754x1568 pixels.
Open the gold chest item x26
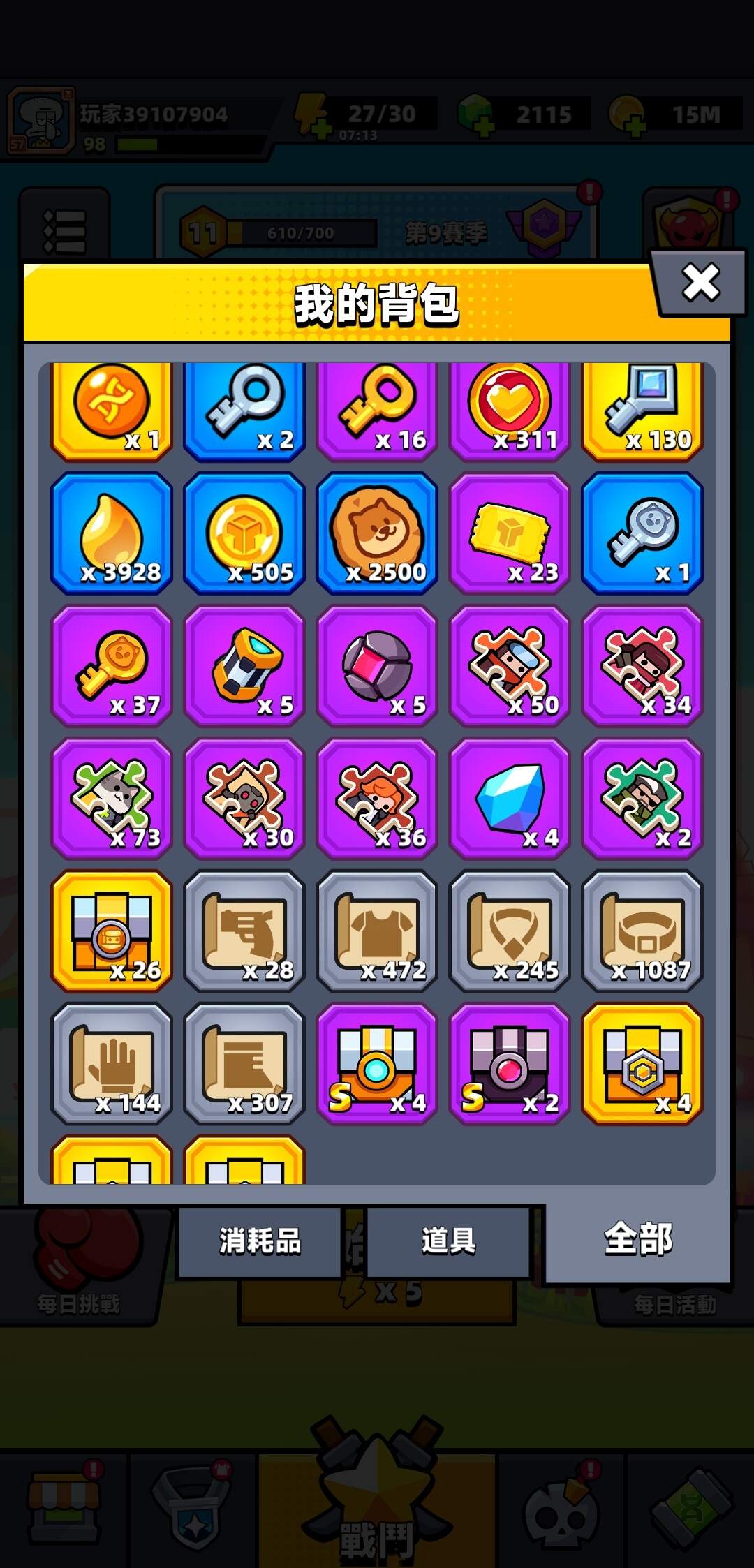coord(112,931)
